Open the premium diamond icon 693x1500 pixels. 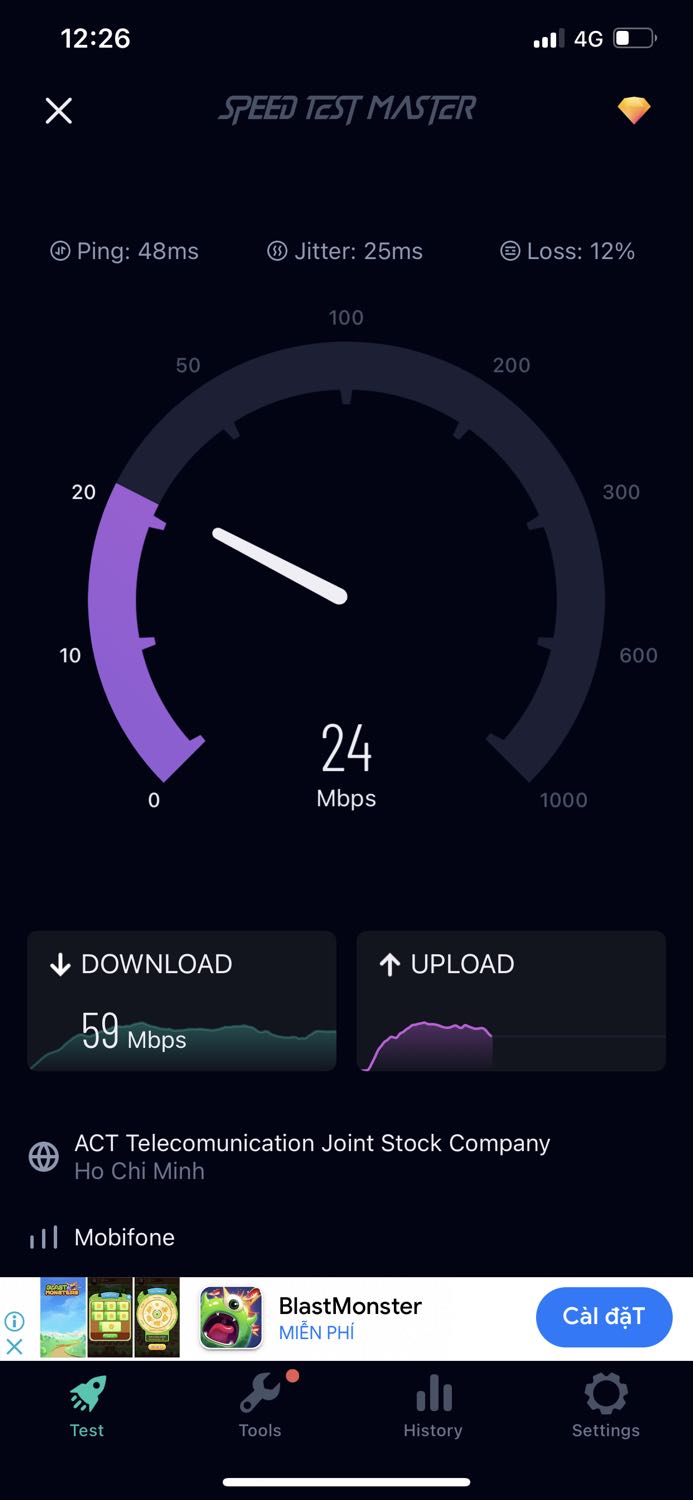tap(634, 110)
